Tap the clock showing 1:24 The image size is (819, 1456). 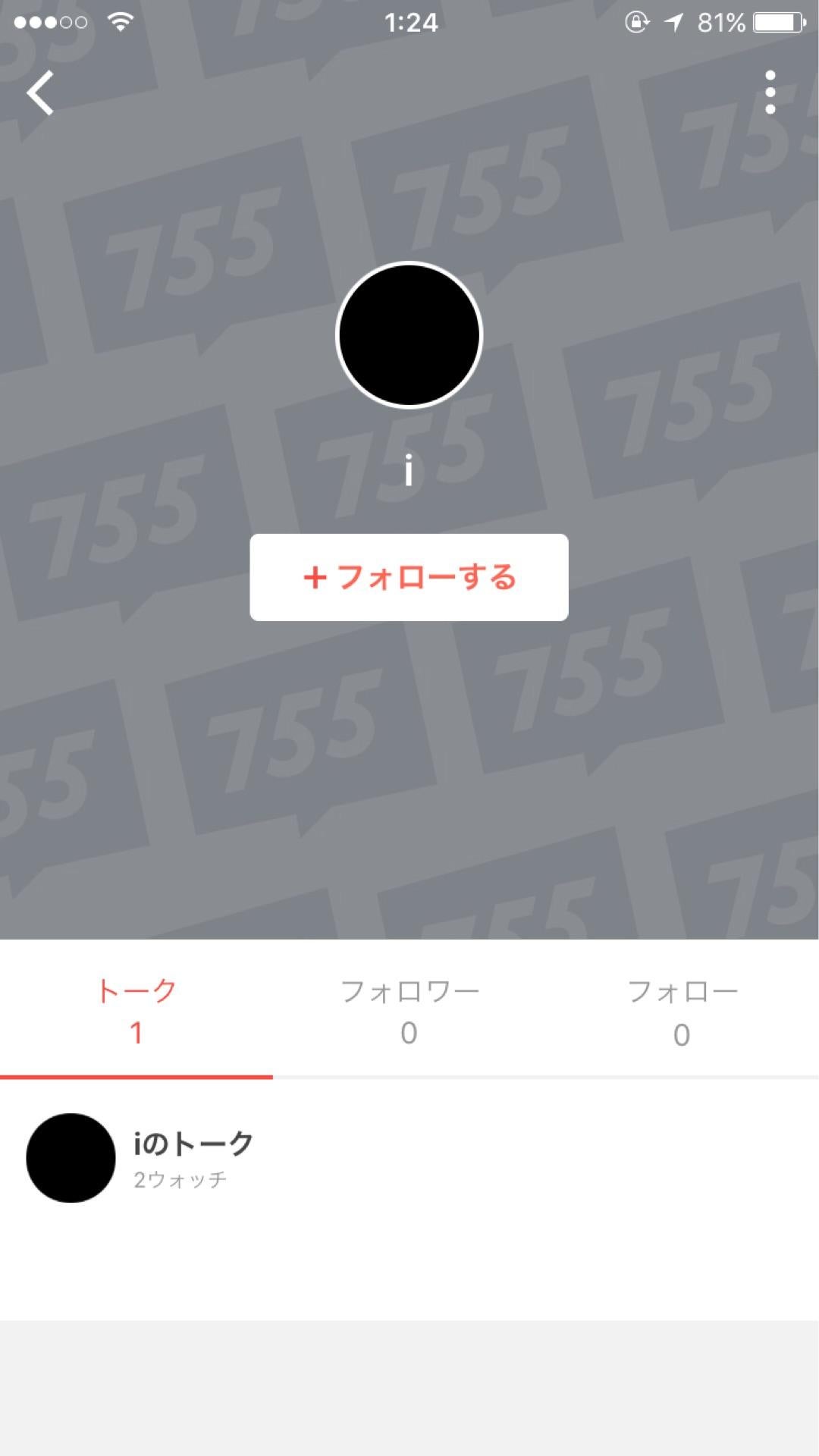409,23
